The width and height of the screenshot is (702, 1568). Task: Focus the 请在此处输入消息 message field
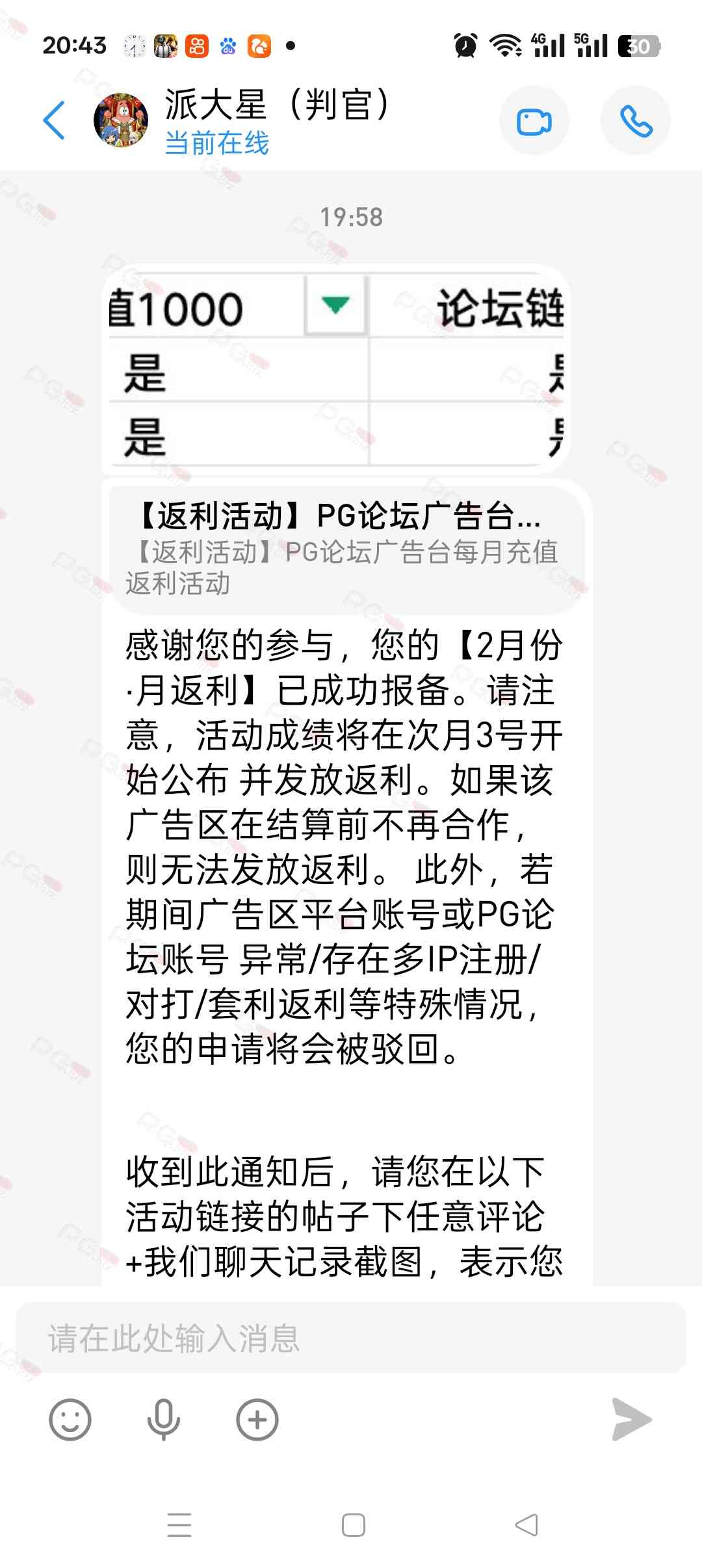click(351, 1339)
